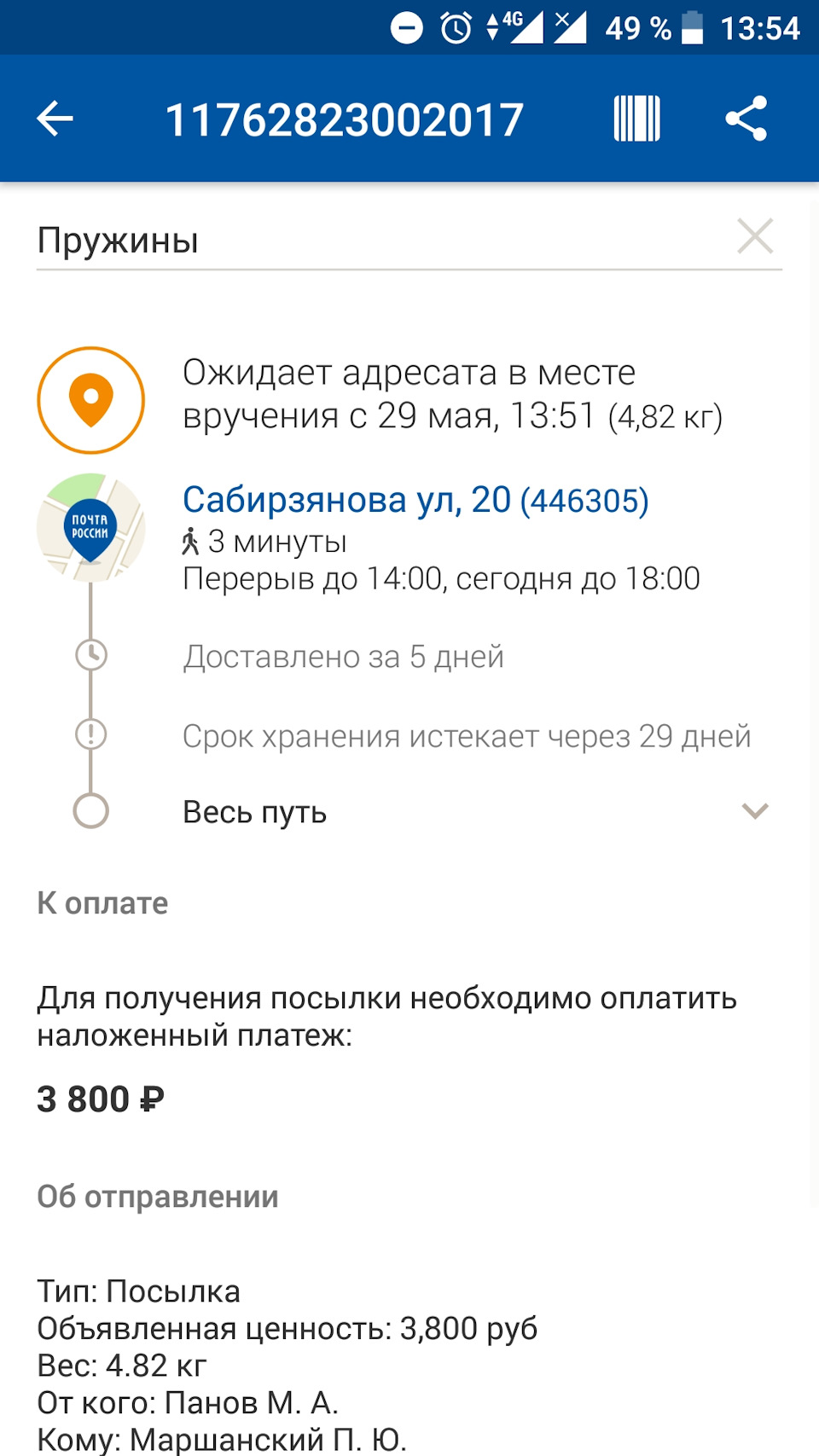Tap the back arrow in the top bar
The width and height of the screenshot is (819, 1456).
(x=54, y=118)
